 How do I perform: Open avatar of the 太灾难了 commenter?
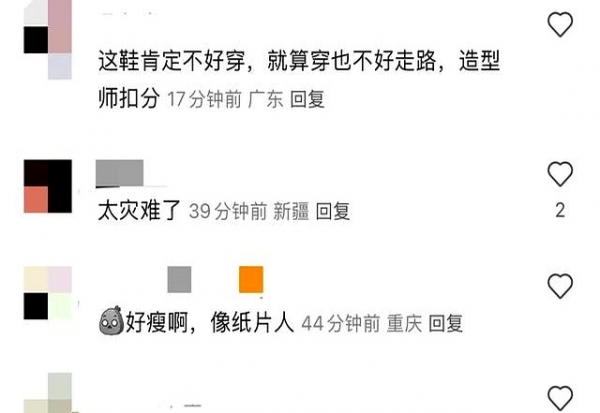pos(48,185)
